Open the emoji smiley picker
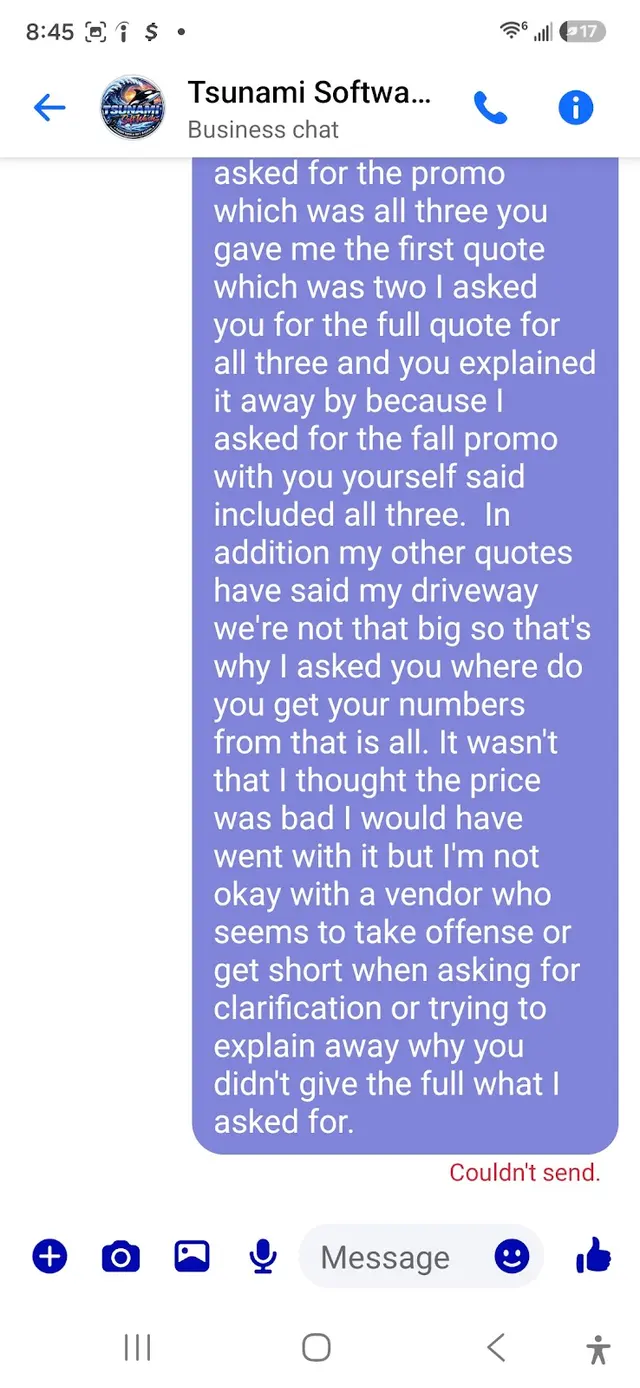 click(512, 1256)
